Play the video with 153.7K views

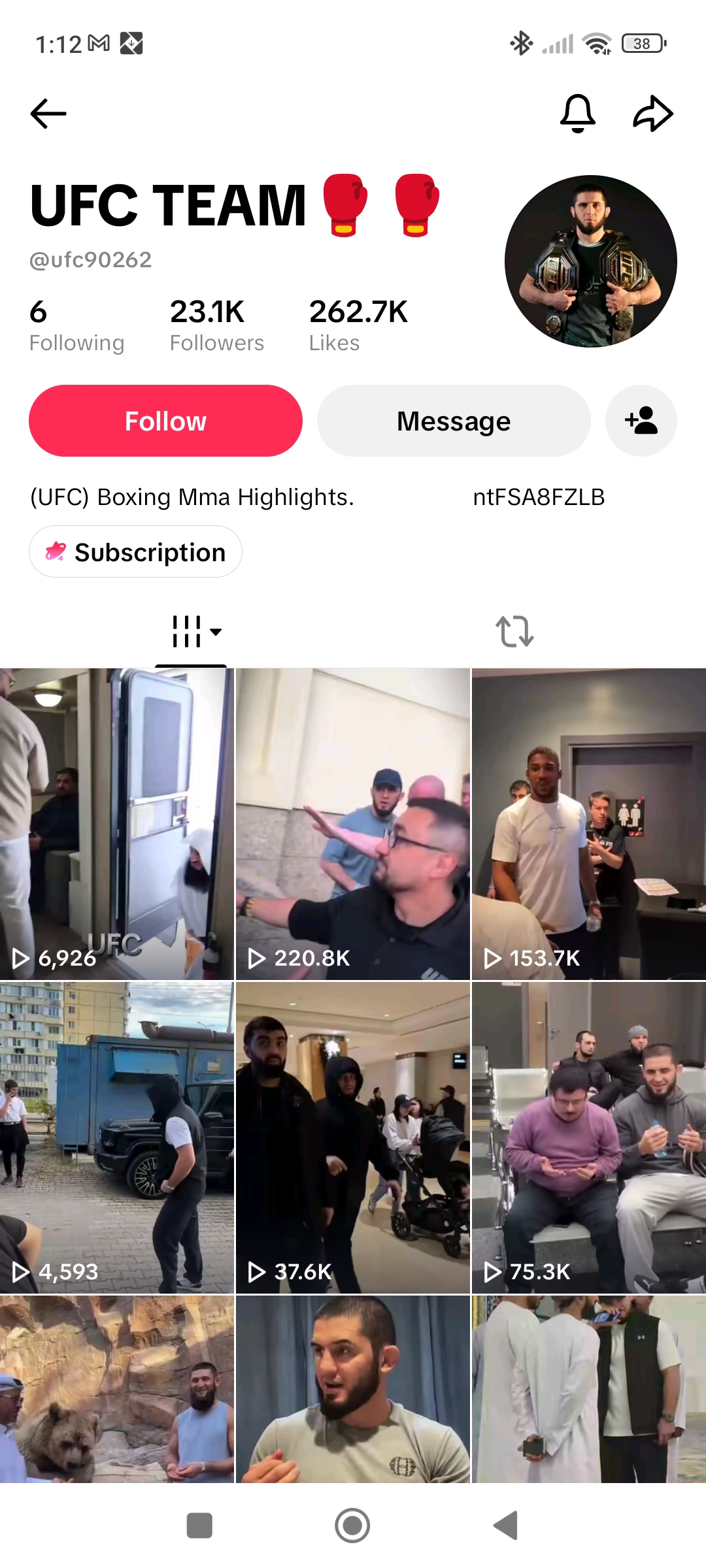pos(589,824)
